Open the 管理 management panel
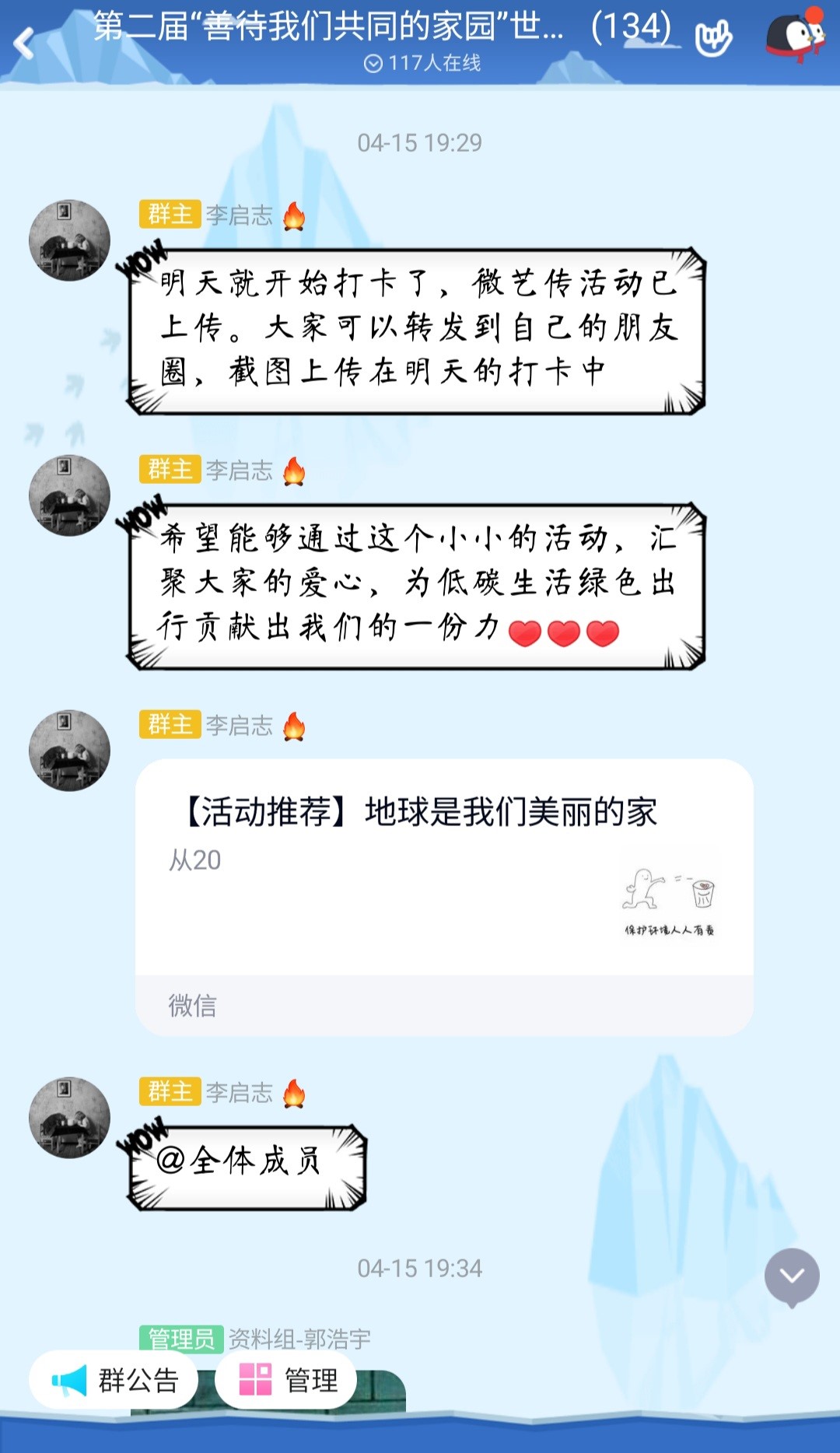This screenshot has width=840, height=1453. pos(286,1381)
